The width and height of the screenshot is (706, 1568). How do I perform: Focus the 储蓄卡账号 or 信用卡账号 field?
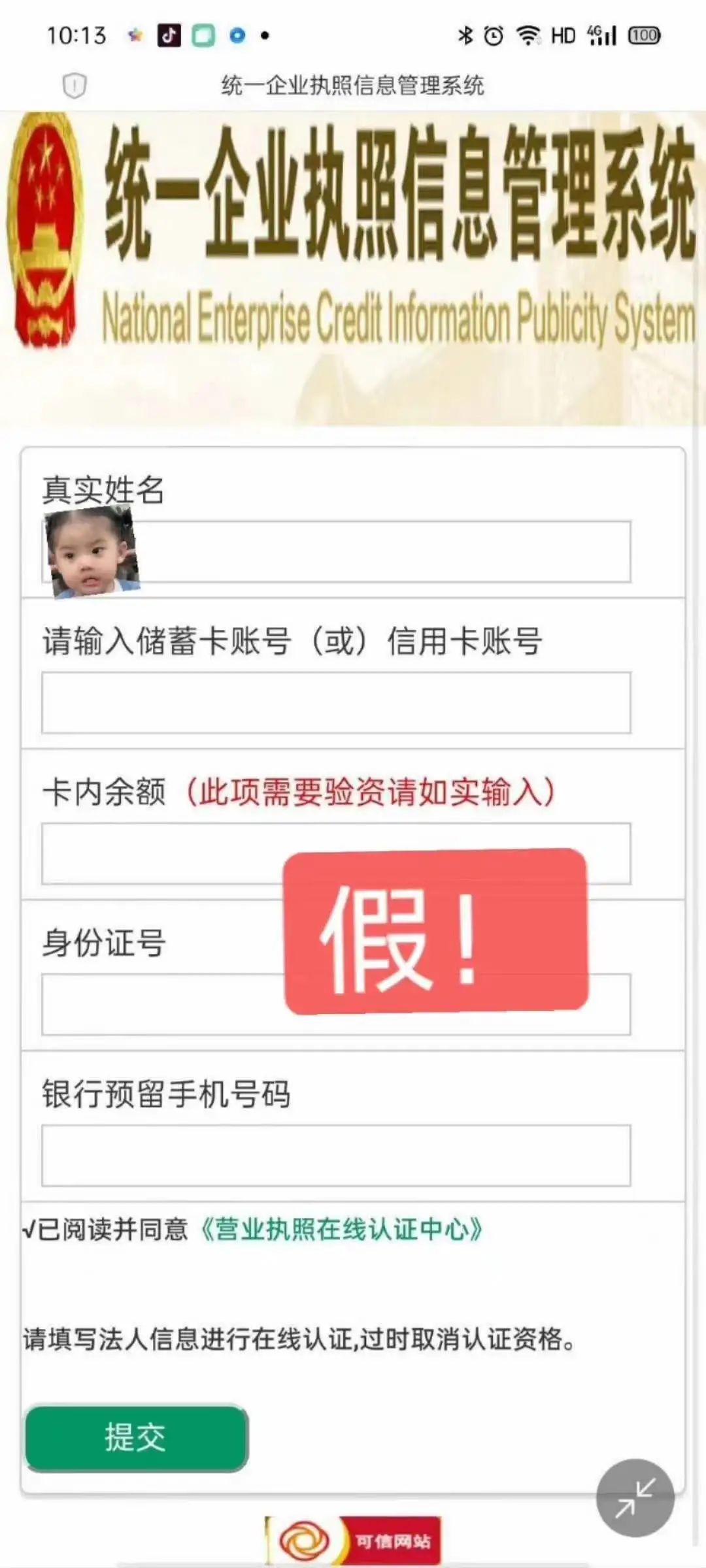click(x=336, y=702)
